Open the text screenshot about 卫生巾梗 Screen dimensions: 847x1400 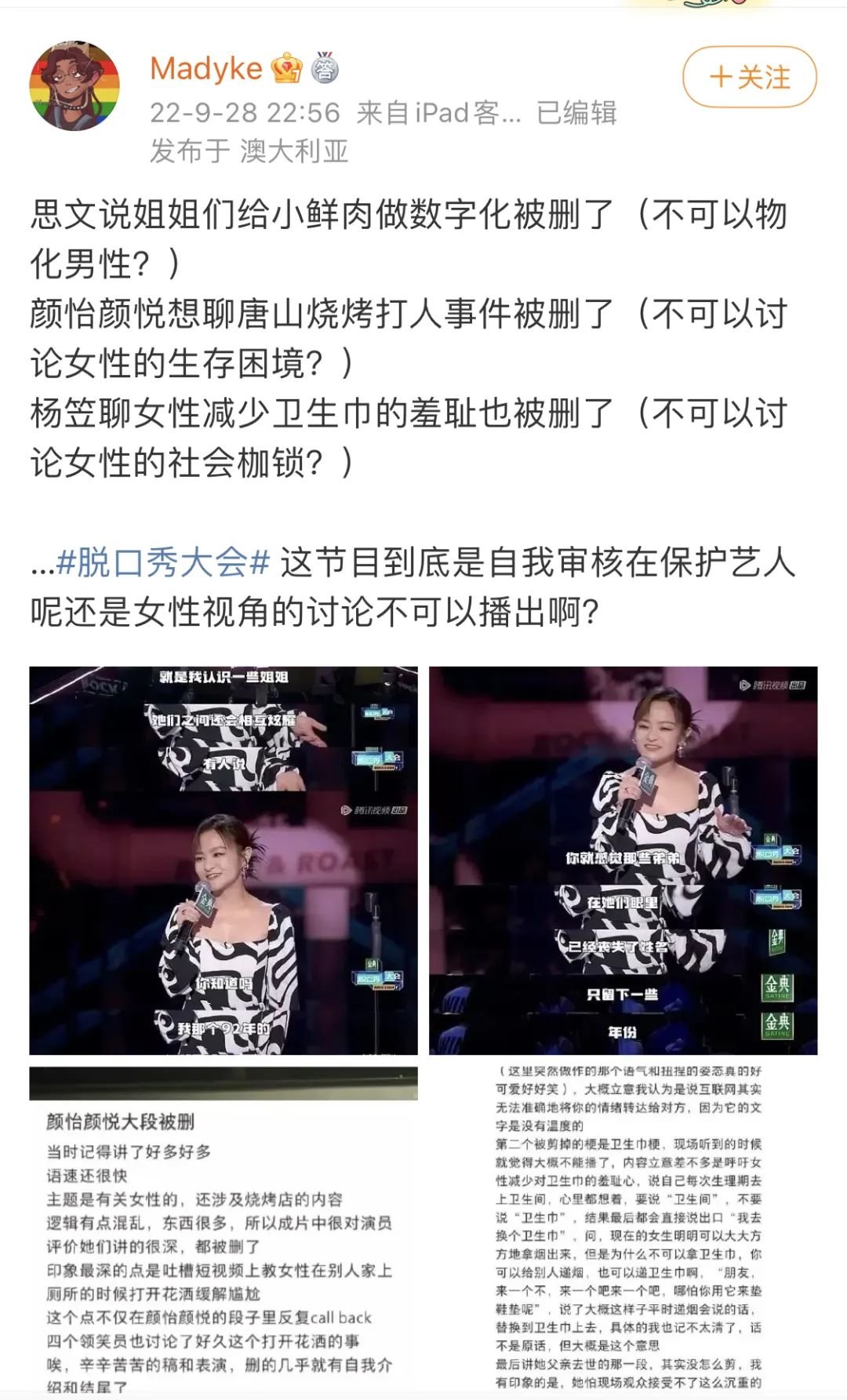pos(623,1231)
